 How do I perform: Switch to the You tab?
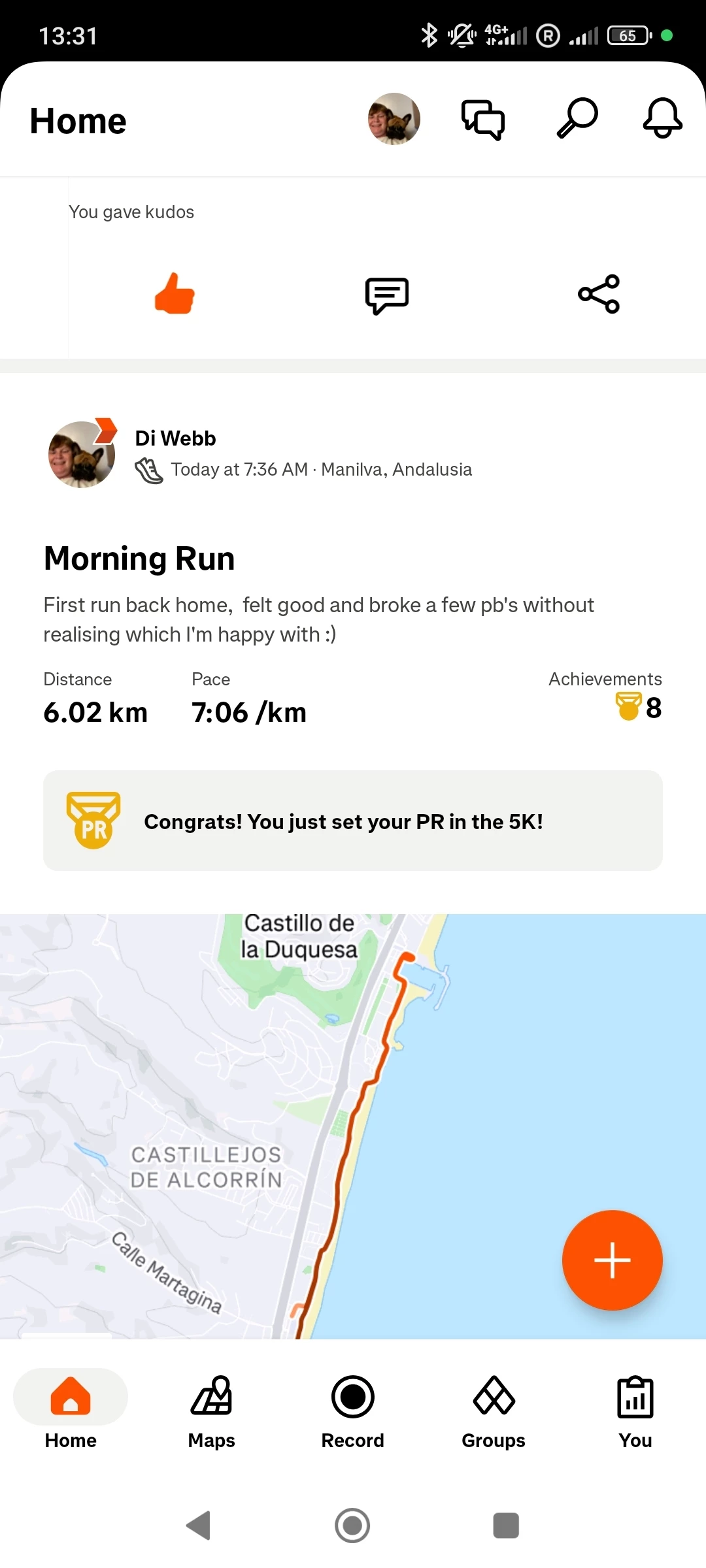pyautogui.click(x=635, y=1411)
